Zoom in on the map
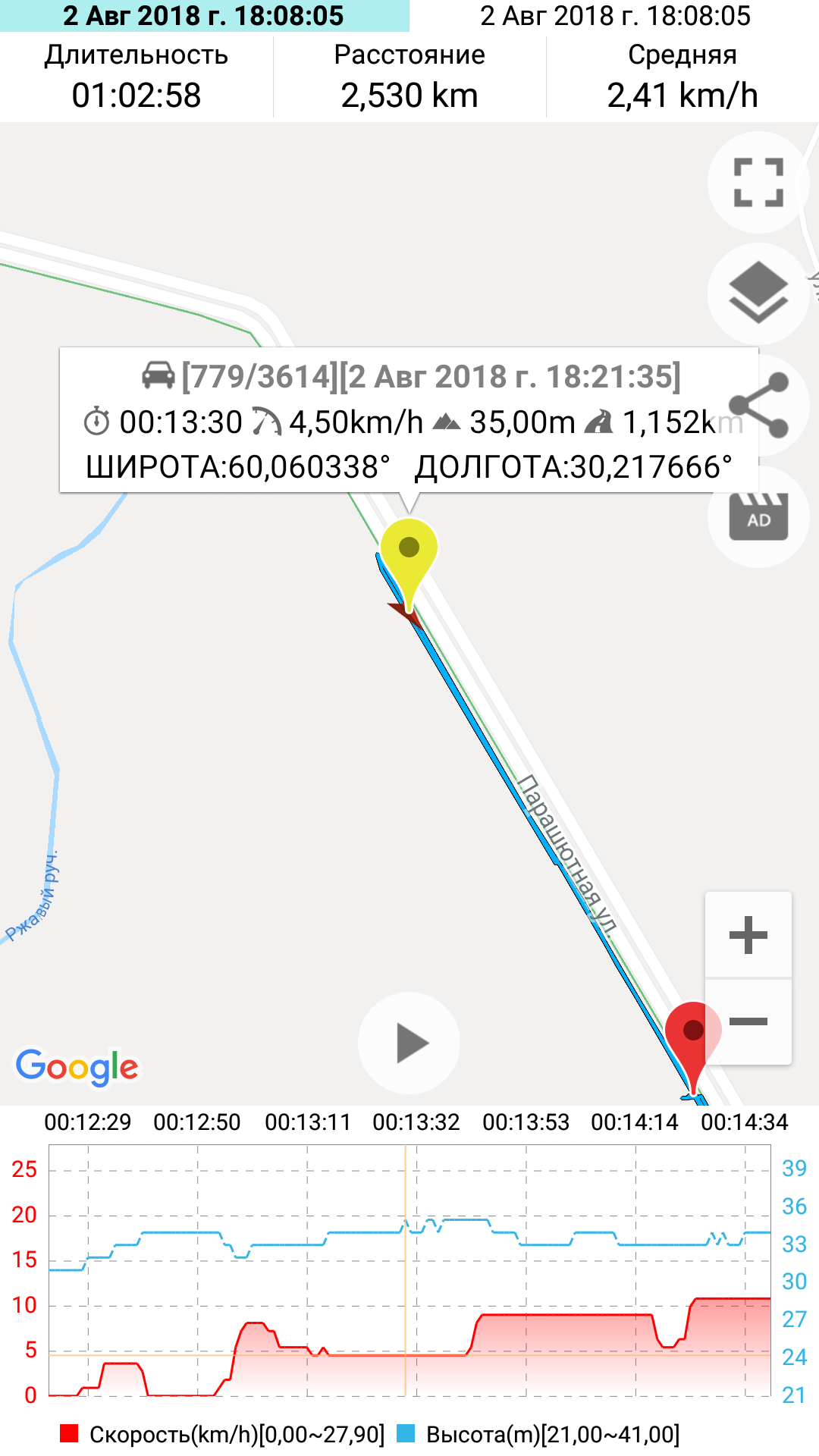The height and width of the screenshot is (1456, 819). [748, 934]
